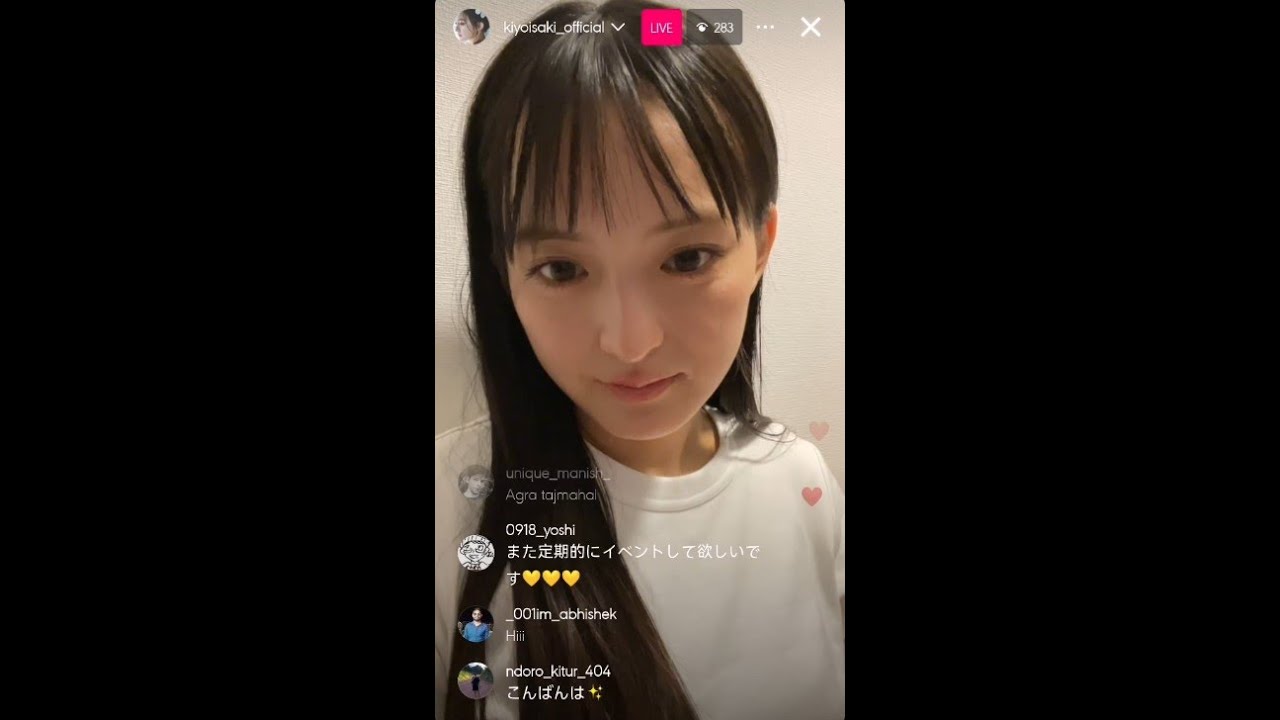1280x720 pixels.
Task: Open the three-dot options menu
Action: tap(765, 27)
